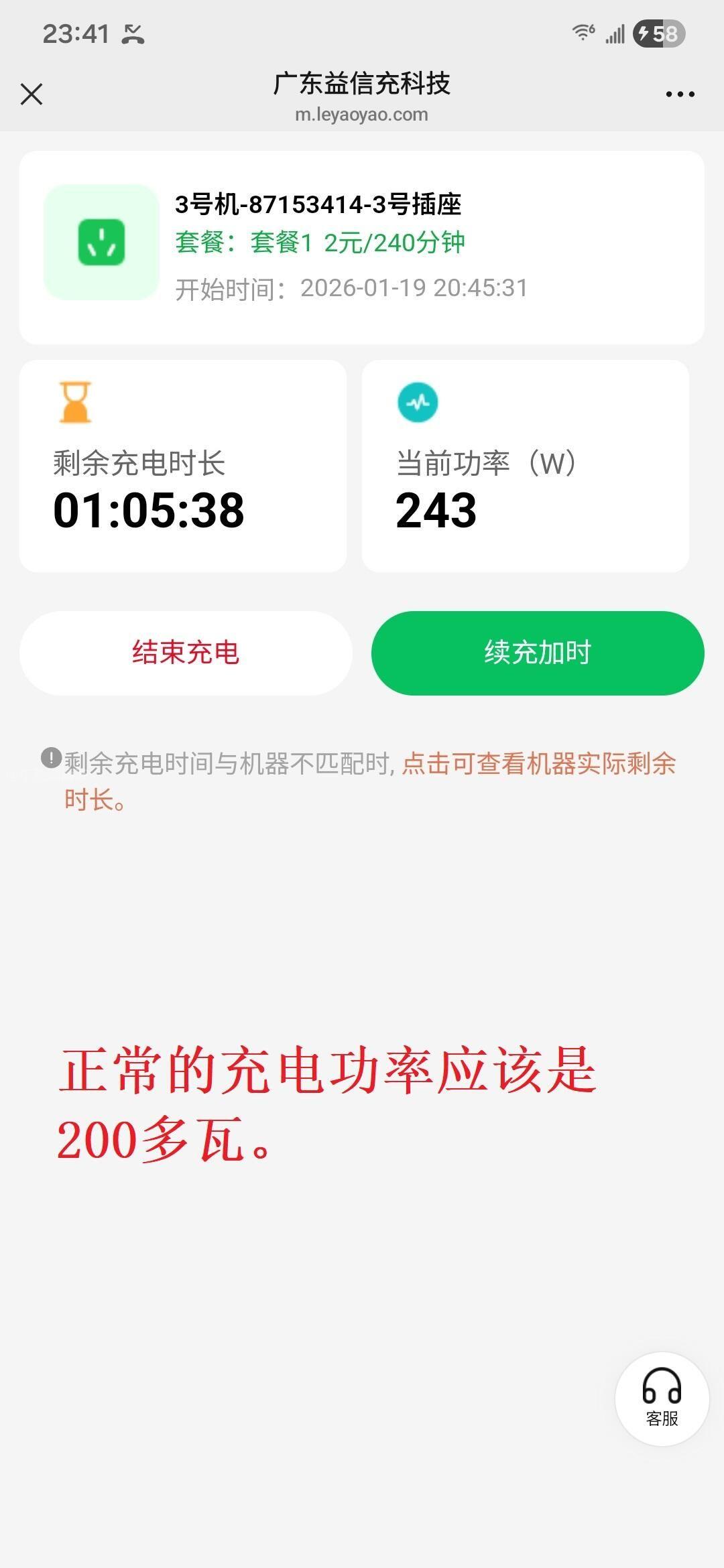
Task: Close the 广东益信充科技 web page
Action: (32, 94)
